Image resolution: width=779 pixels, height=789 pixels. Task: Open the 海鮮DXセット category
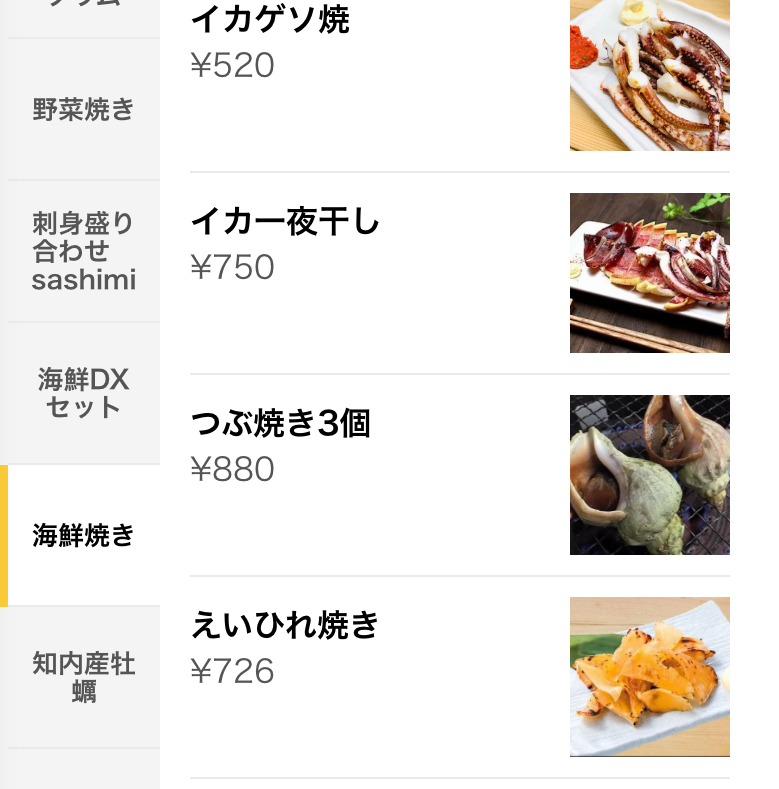point(83,394)
